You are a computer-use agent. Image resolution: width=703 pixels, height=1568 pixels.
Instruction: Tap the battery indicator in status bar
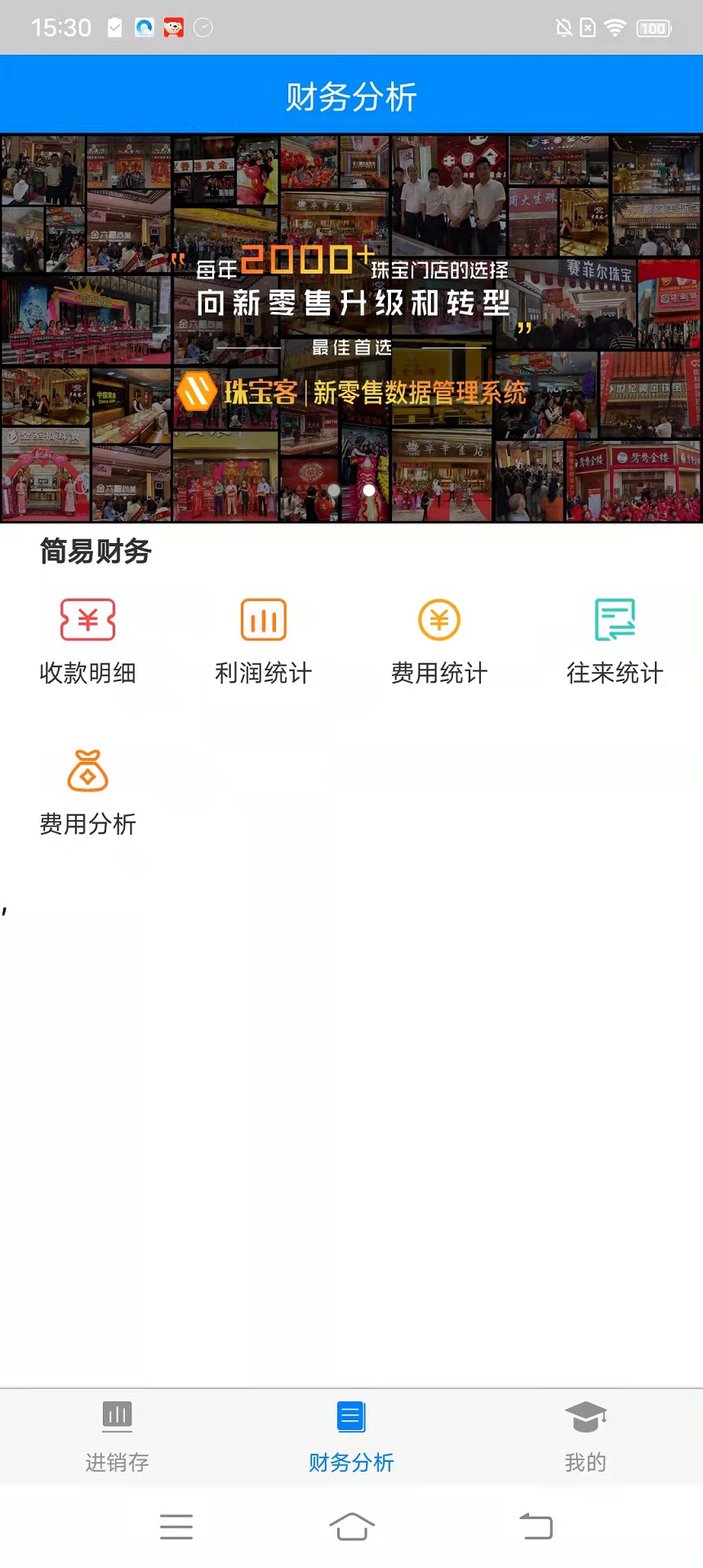[652, 26]
